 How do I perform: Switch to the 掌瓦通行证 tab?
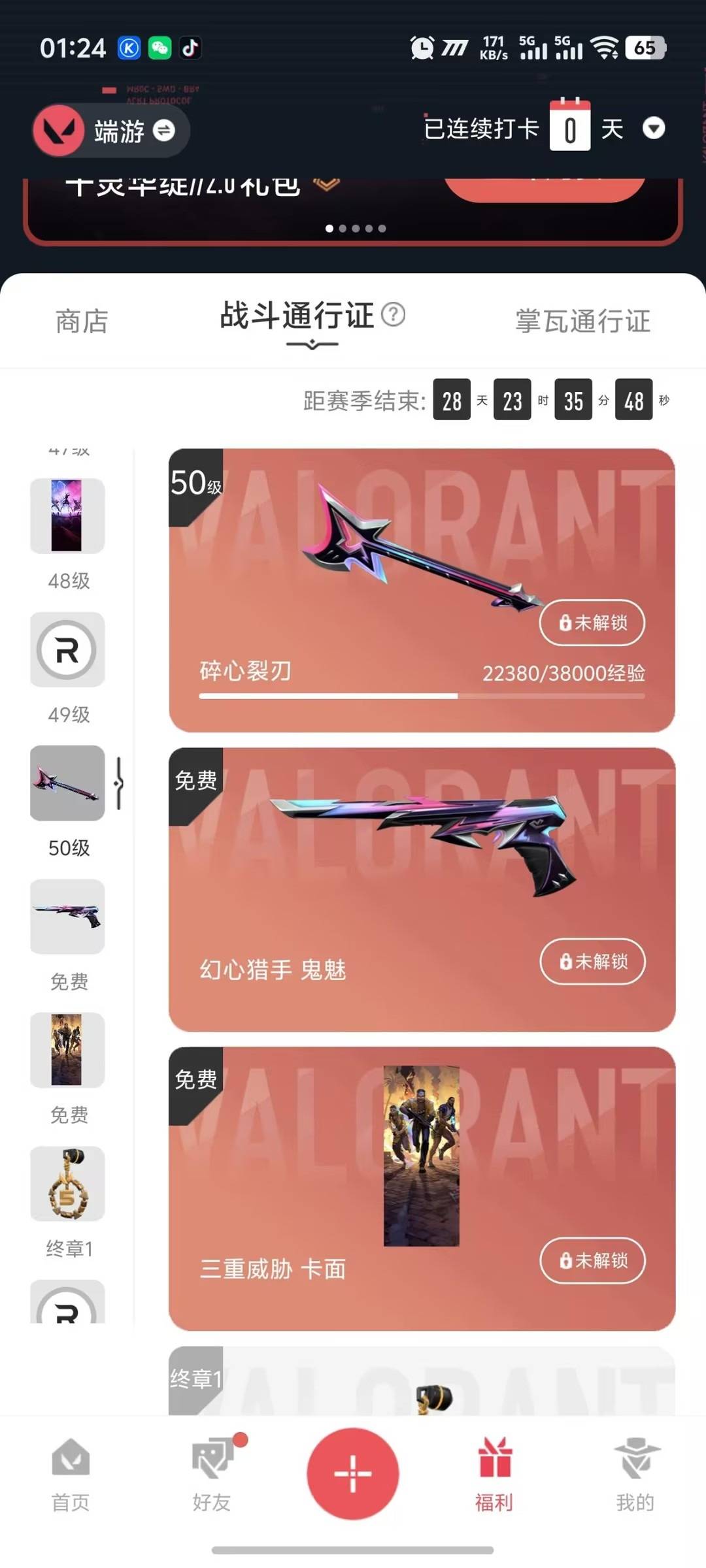coord(582,321)
